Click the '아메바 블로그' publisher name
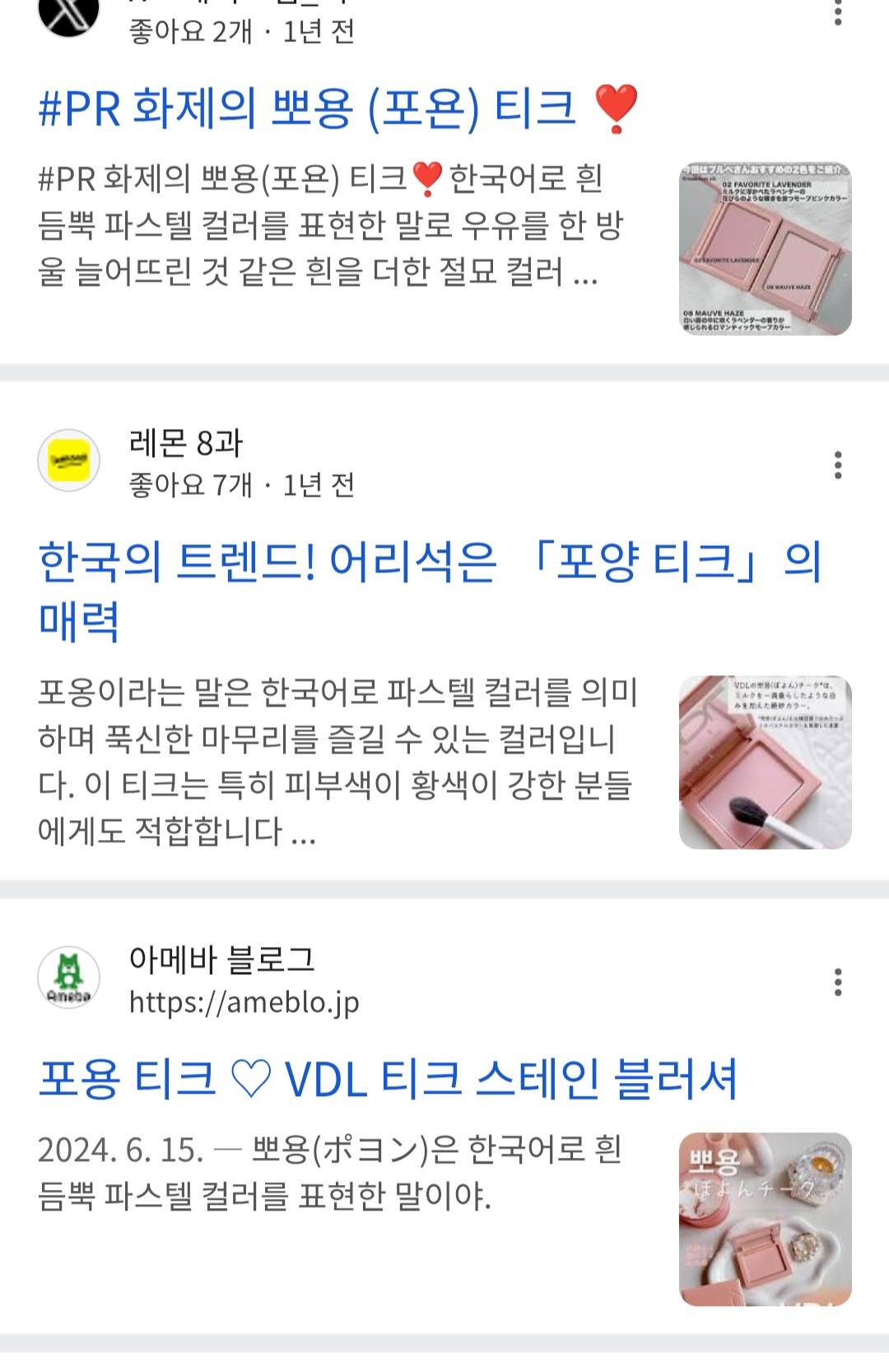Screen dimensions: 889x1372 pos(222,959)
